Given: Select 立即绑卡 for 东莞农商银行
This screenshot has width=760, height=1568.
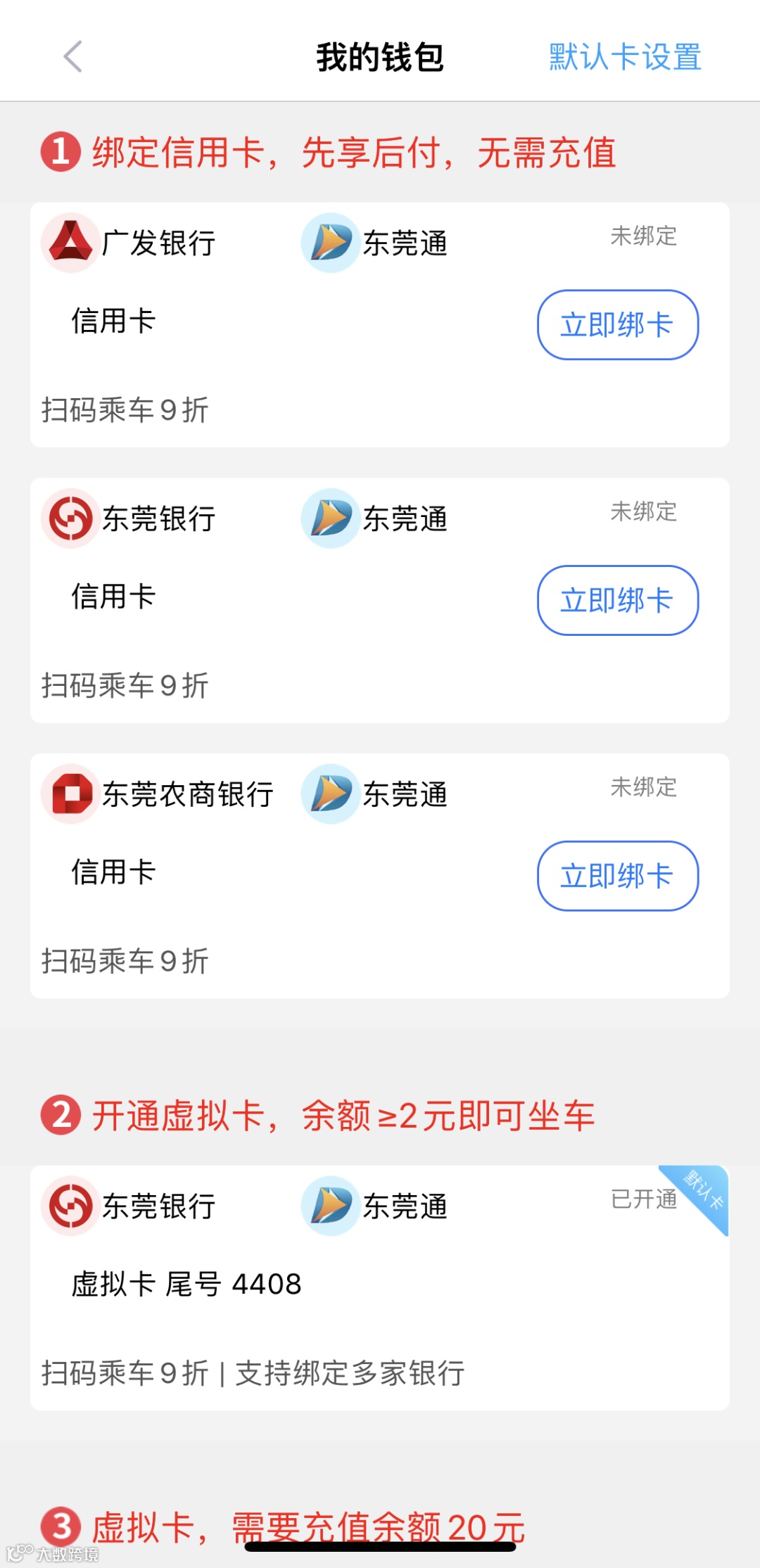Looking at the screenshot, I should click(x=617, y=877).
